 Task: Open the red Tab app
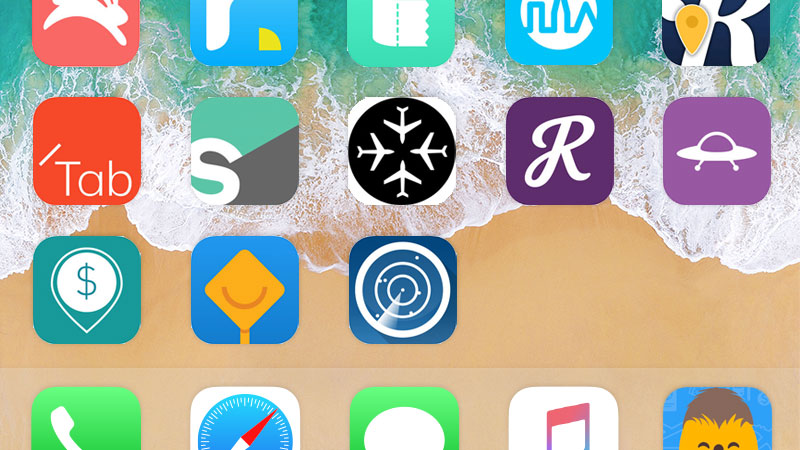(x=87, y=151)
